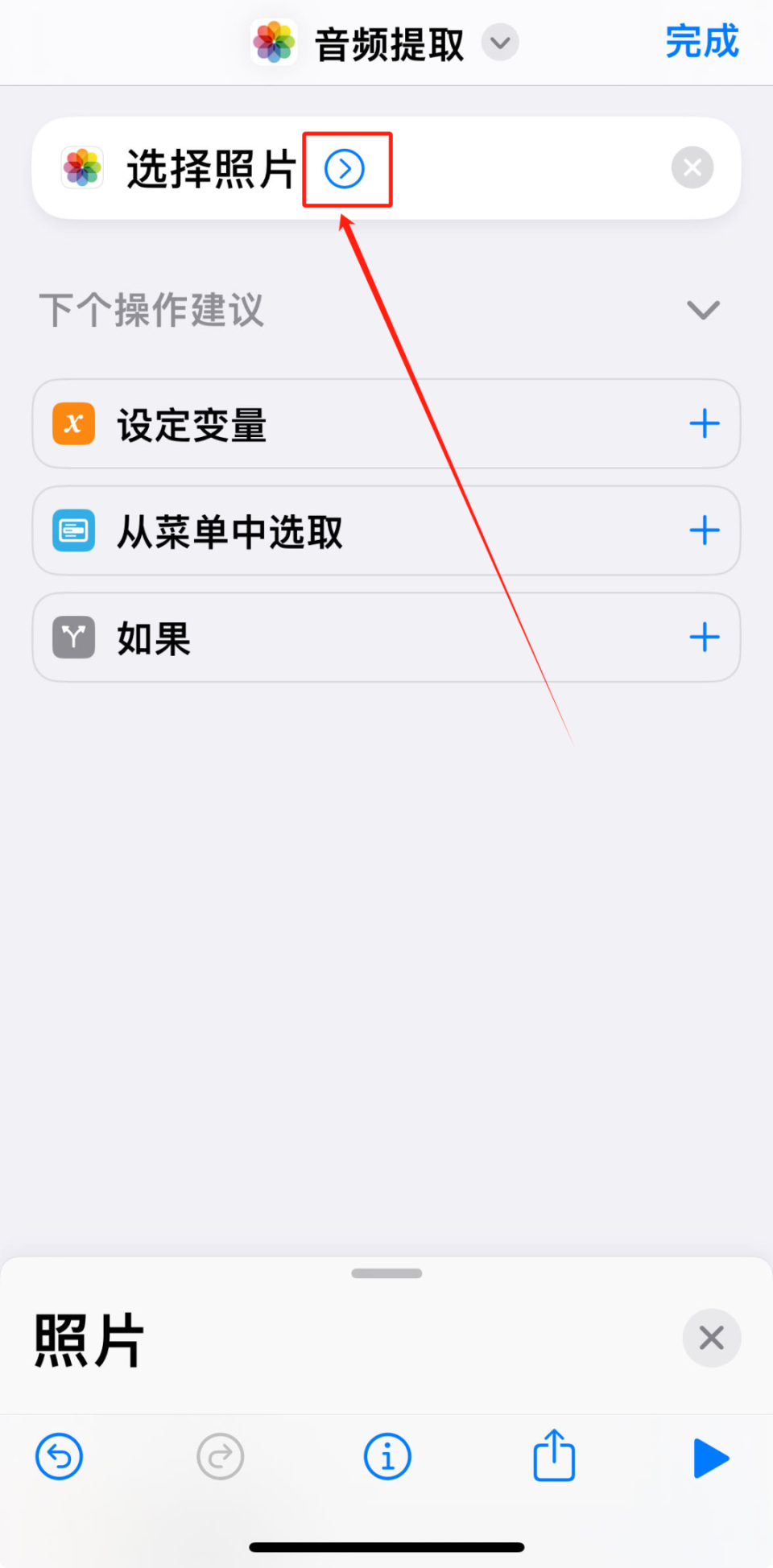Viewport: 773px width, 1568px height.
Task: Tap the undo arrow in bottom toolbar
Action: click(58, 1456)
